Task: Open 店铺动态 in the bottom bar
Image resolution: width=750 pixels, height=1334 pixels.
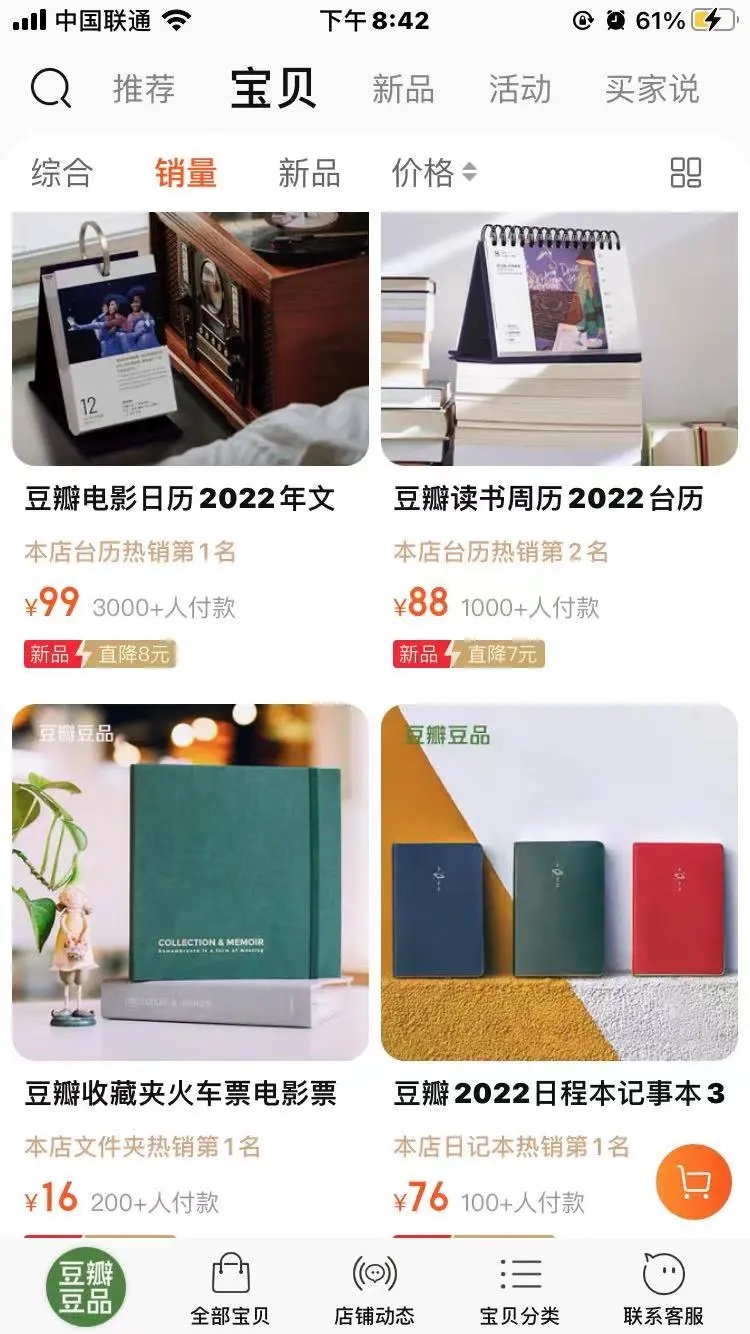Action: [374, 1288]
